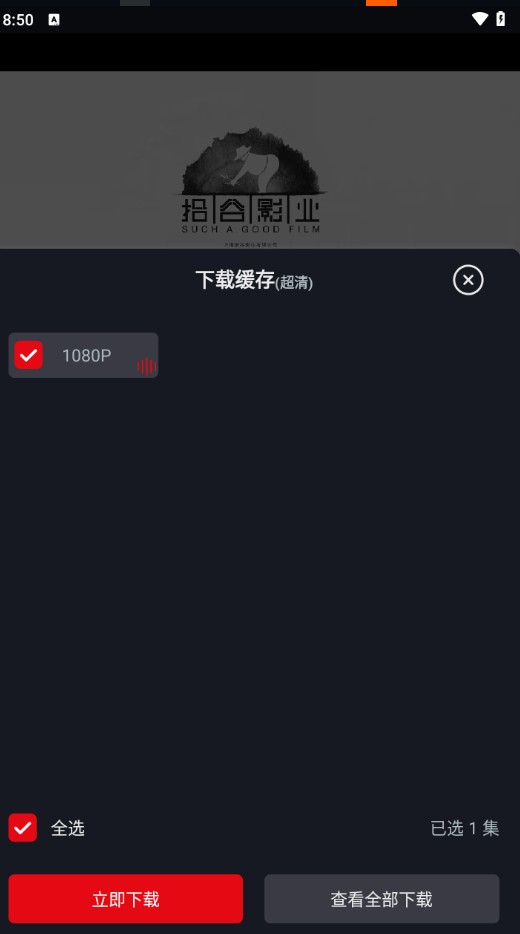520x934 pixels.
Task: Close the 下载缓存 download panel
Action: click(x=468, y=280)
